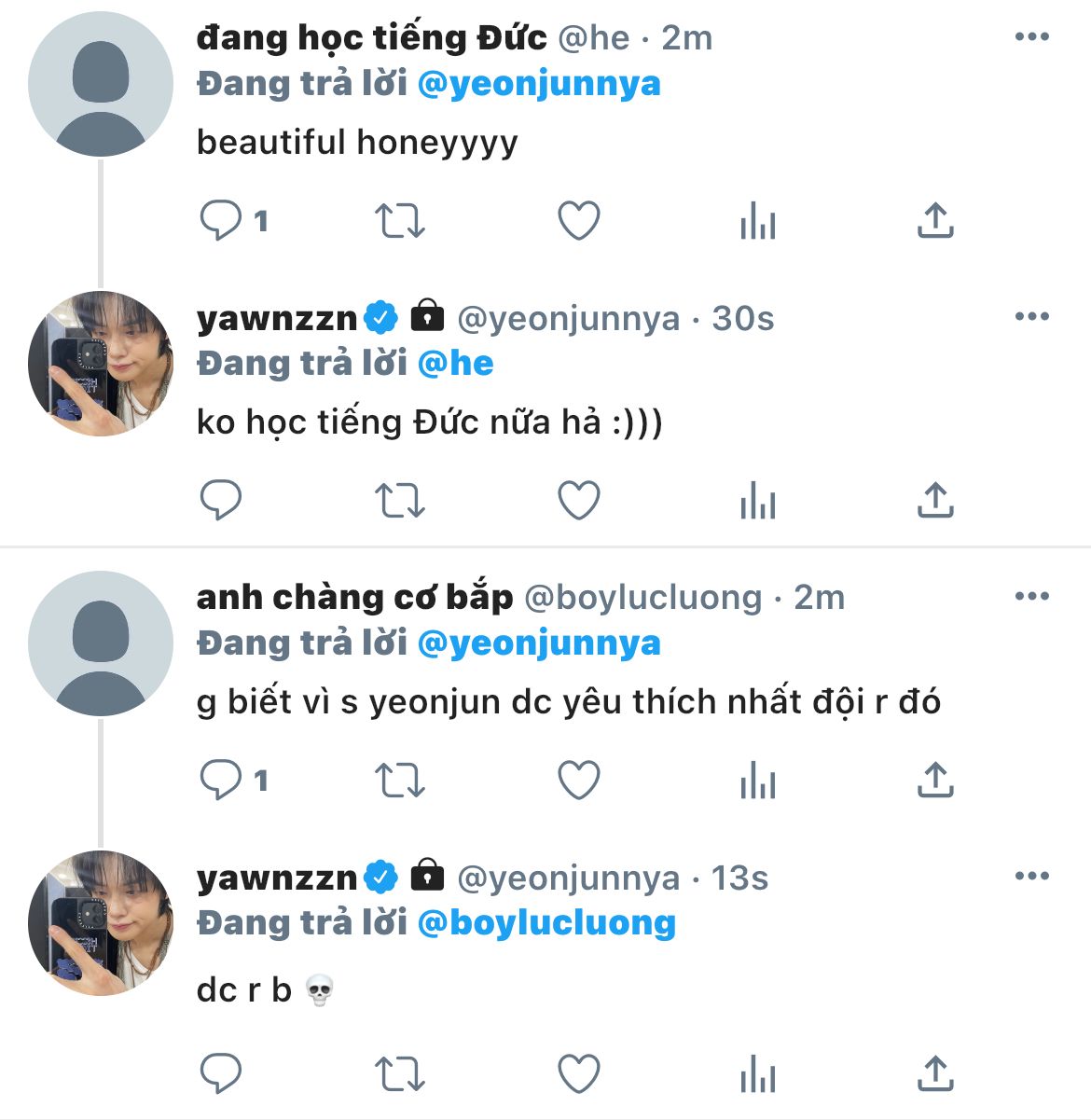Open yawnzzn's profile photo on 30s reply

(x=101, y=364)
